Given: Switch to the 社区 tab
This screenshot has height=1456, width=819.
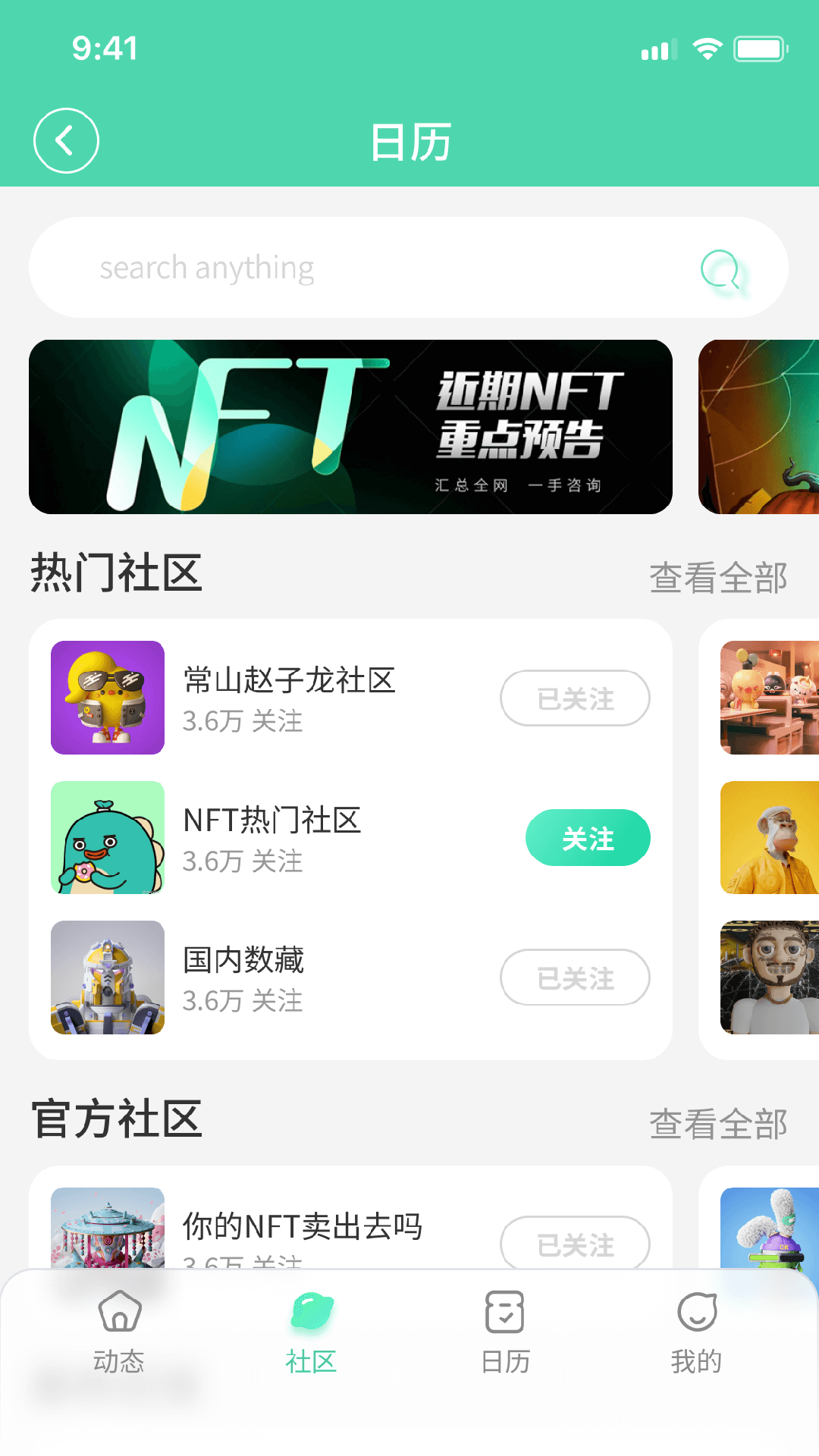Looking at the screenshot, I should (x=310, y=1357).
